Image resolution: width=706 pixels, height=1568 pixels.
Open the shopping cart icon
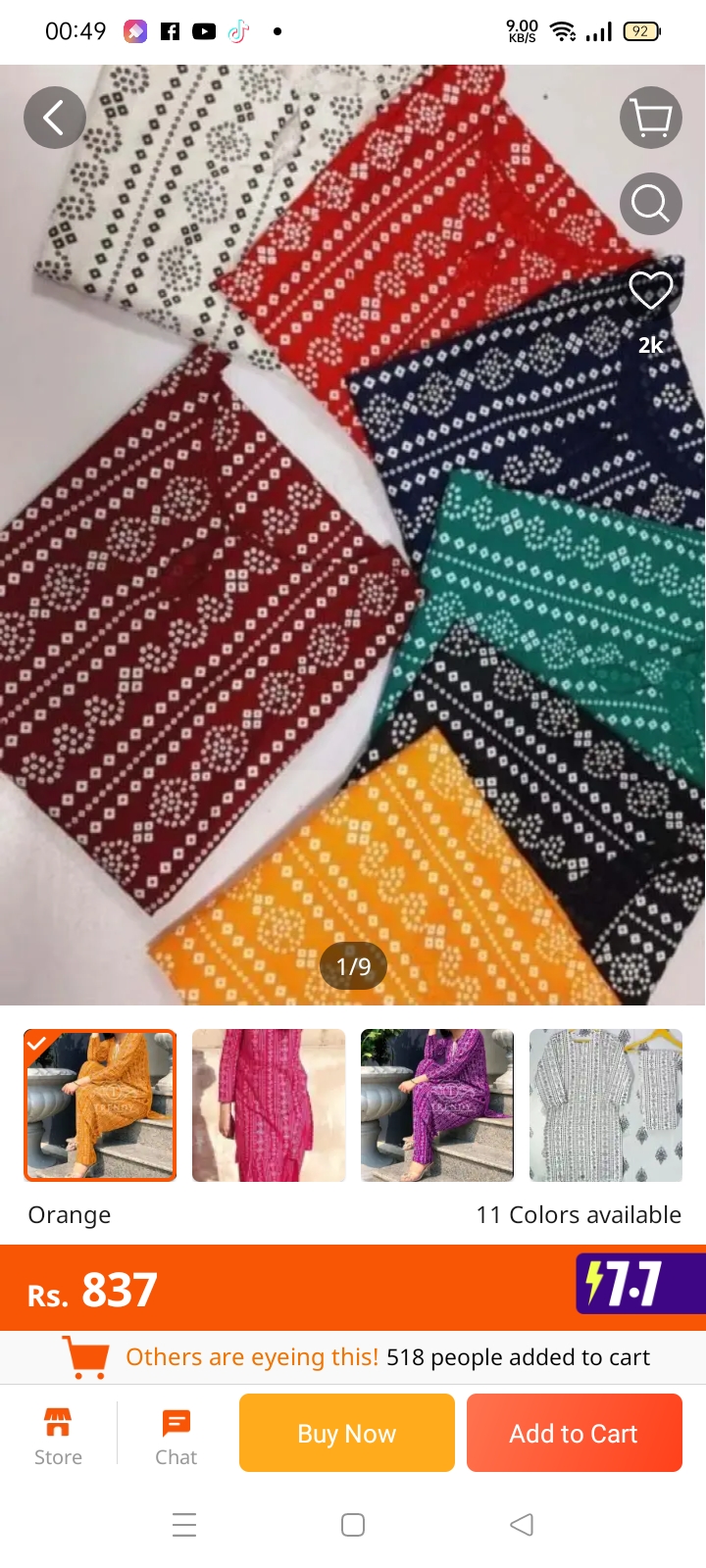point(651,118)
